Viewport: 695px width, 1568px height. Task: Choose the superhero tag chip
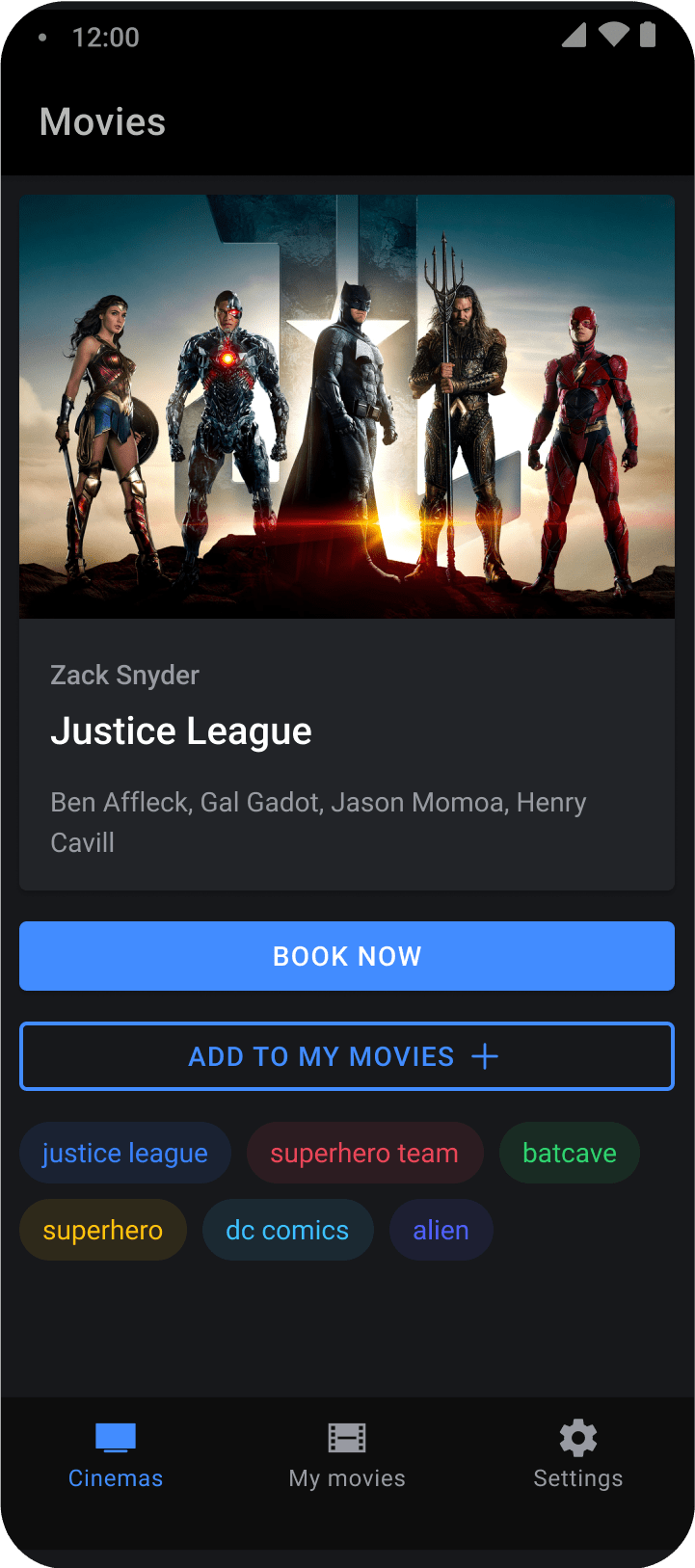tap(103, 1230)
